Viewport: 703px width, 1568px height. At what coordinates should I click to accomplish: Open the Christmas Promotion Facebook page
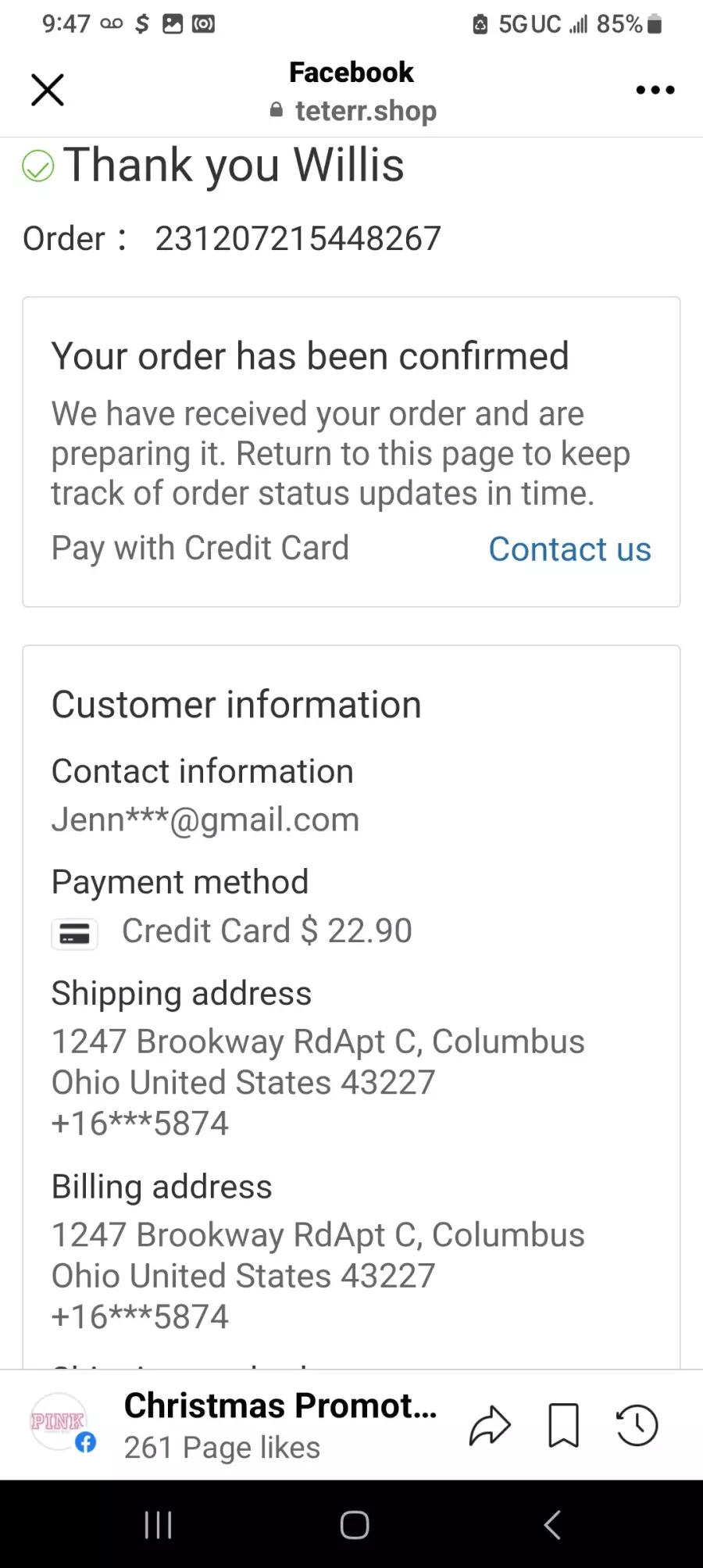tap(280, 1405)
